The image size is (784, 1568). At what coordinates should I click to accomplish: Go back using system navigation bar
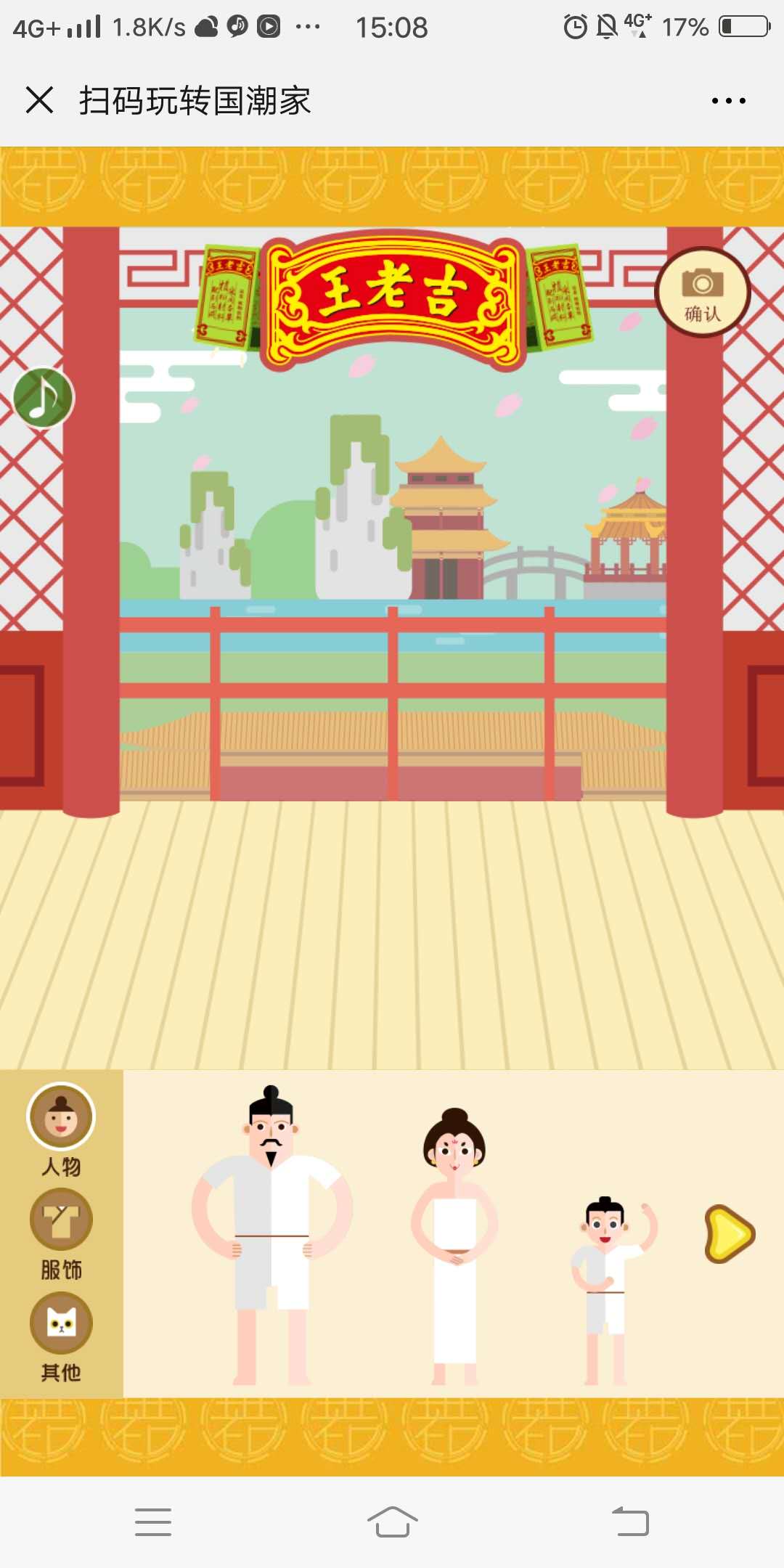[630, 1522]
